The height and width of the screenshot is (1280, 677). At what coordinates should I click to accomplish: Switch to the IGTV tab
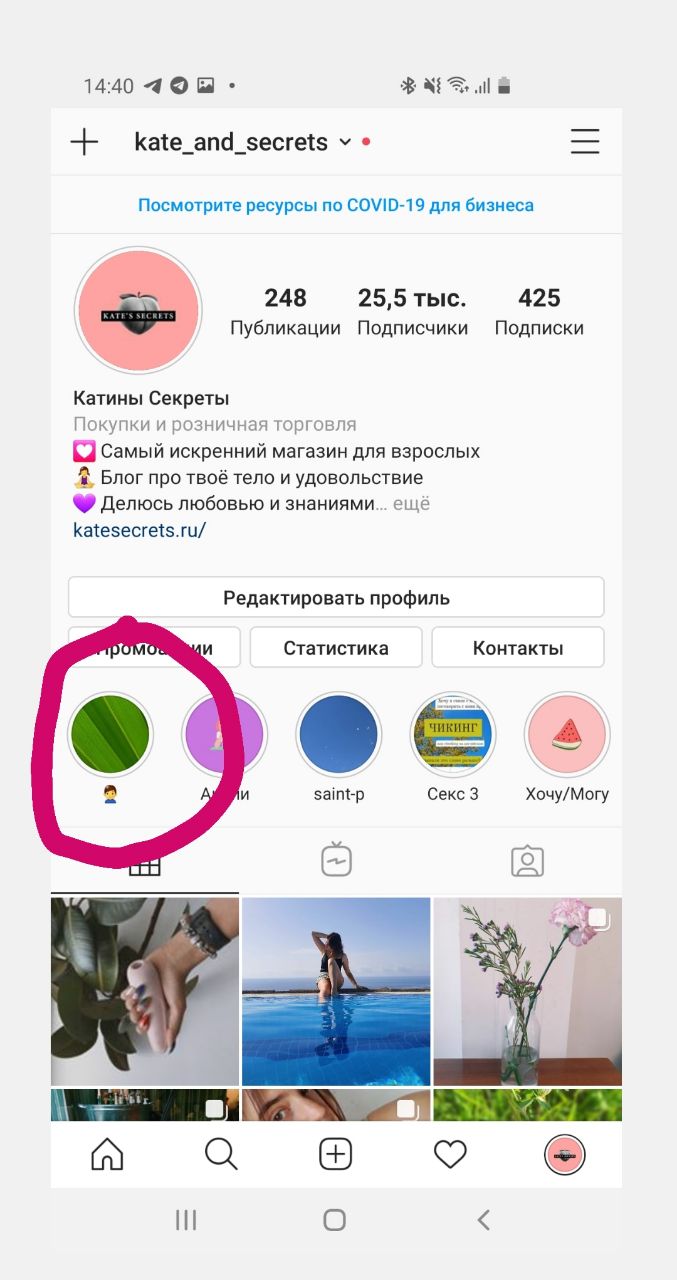(336, 860)
